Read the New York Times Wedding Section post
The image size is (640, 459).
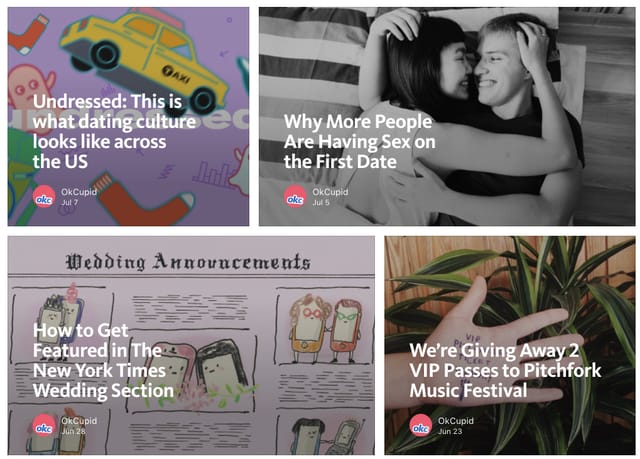104,359
